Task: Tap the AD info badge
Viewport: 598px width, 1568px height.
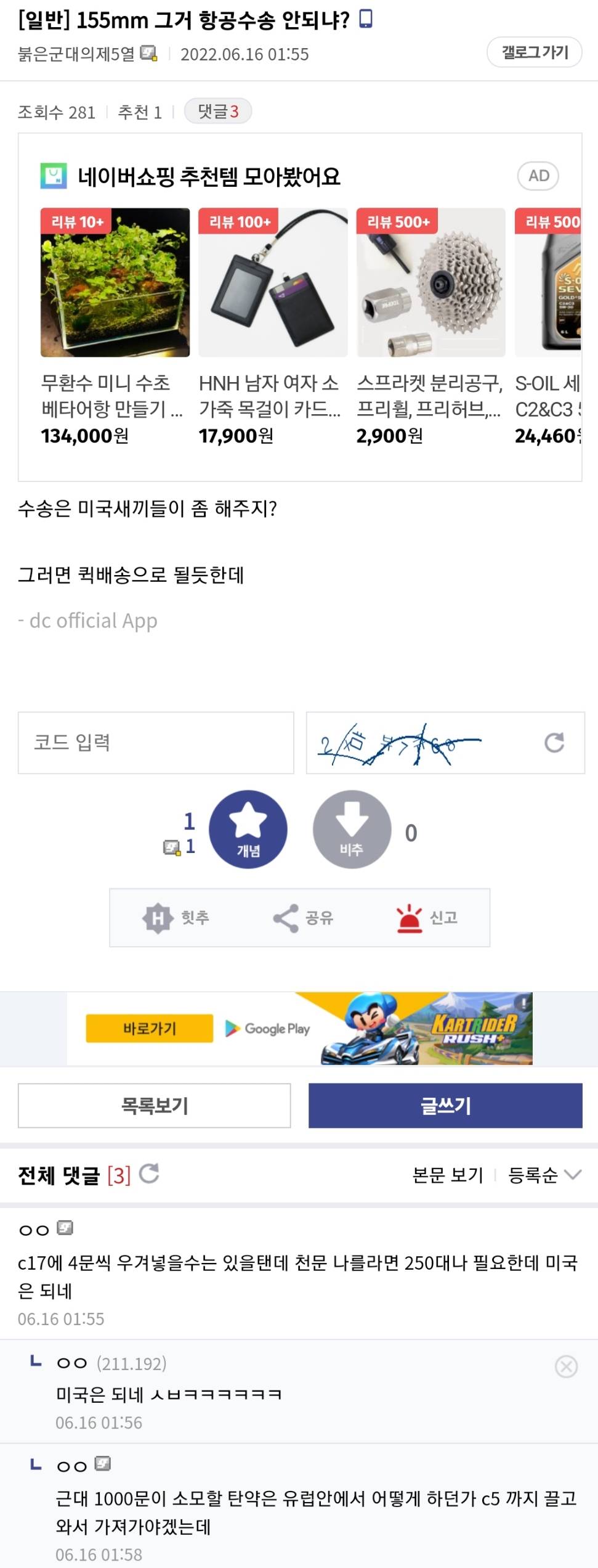Action: pos(538,176)
